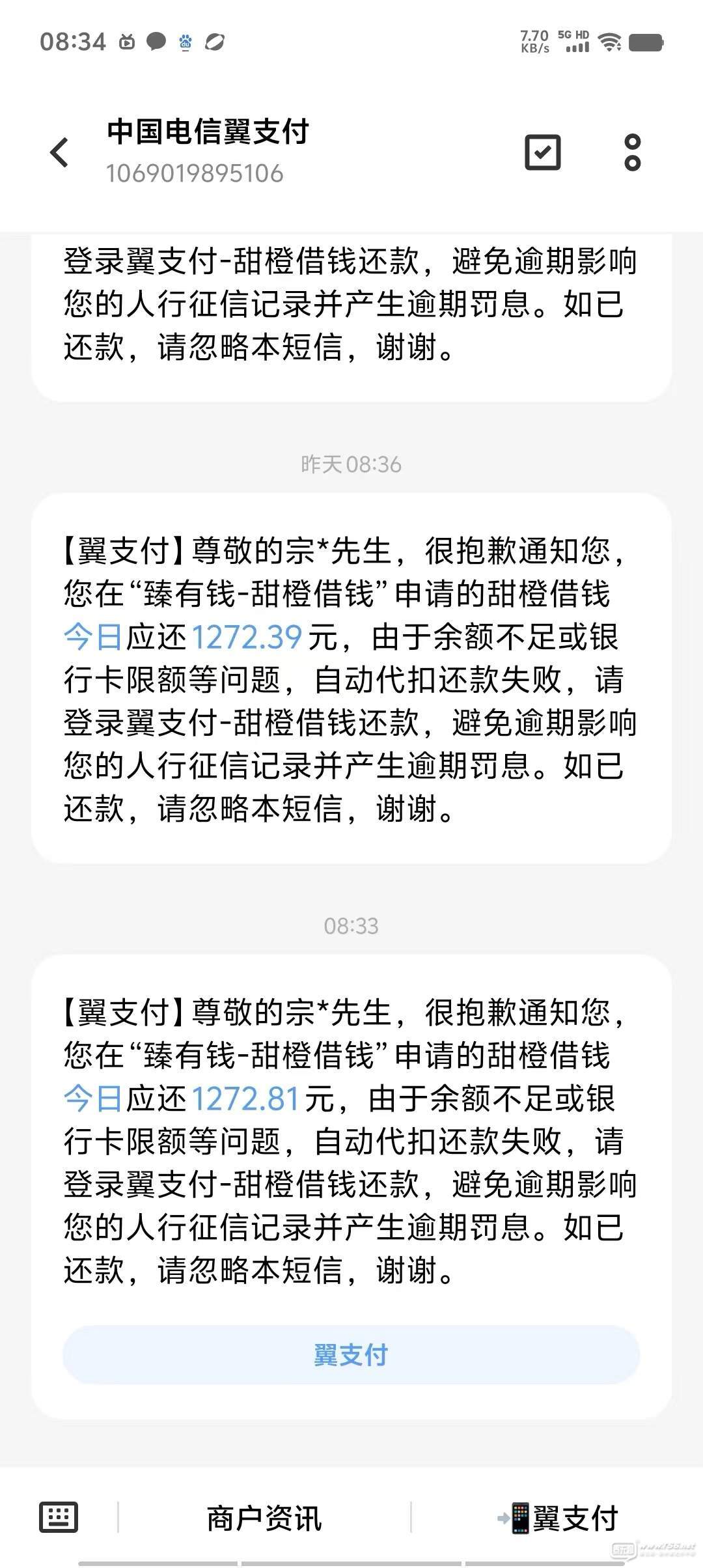Tap the 1272.39 amount link
703x1568 pixels.
coord(247,637)
